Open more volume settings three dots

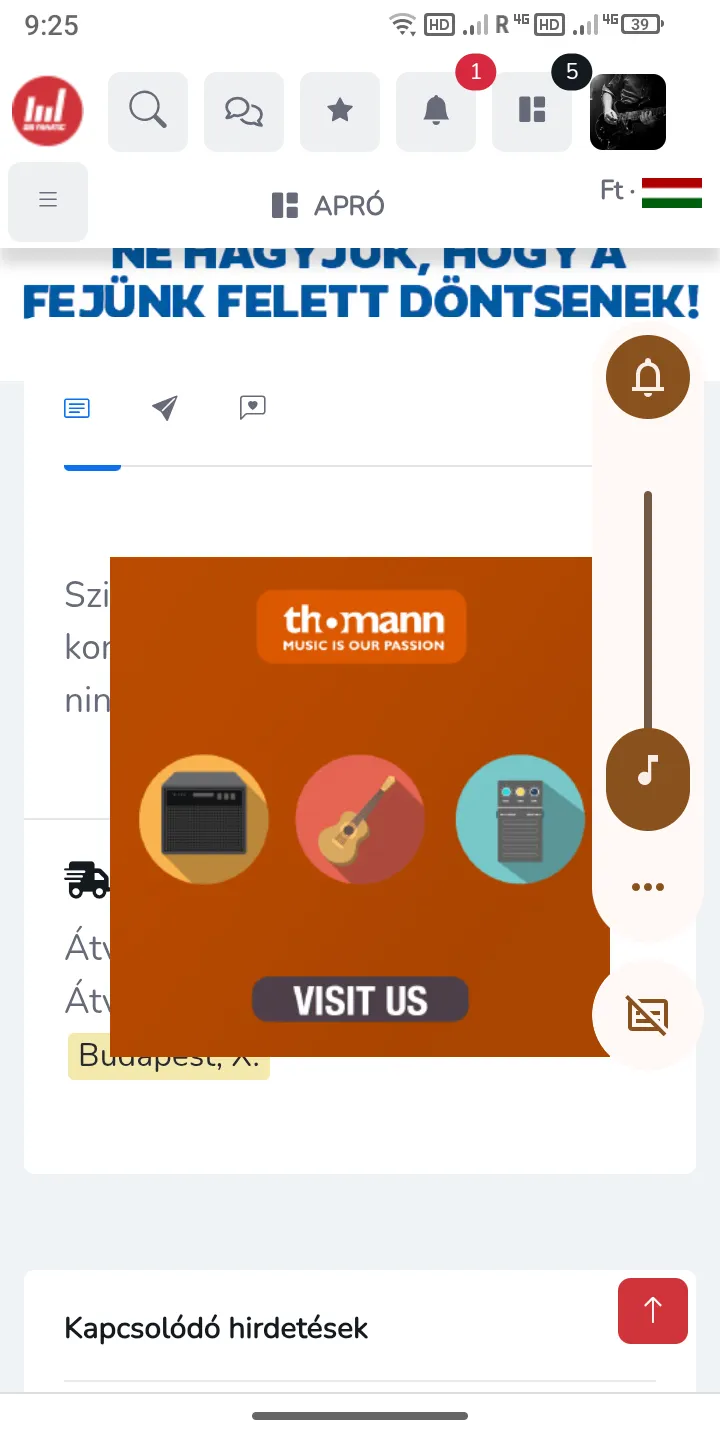pos(648,887)
